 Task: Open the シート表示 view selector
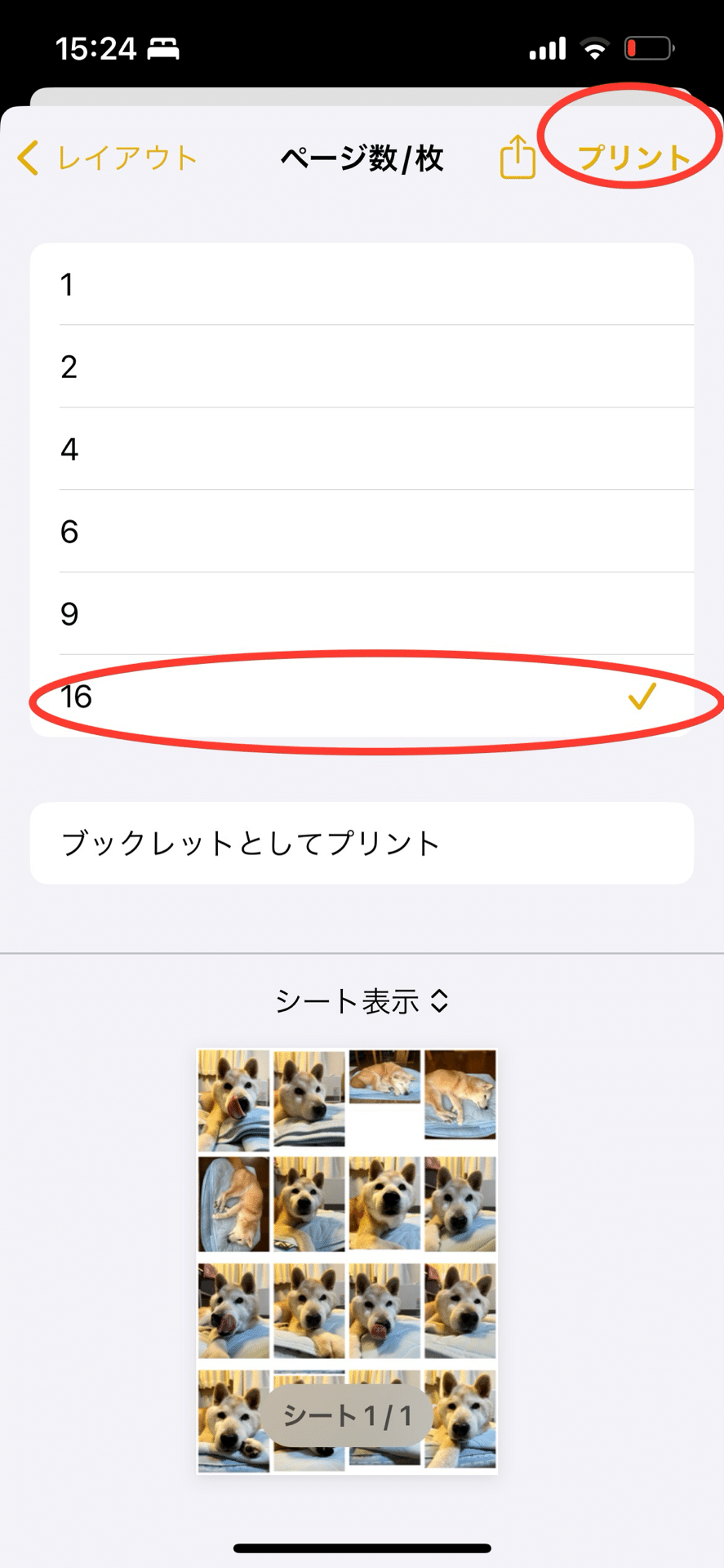(362, 1001)
